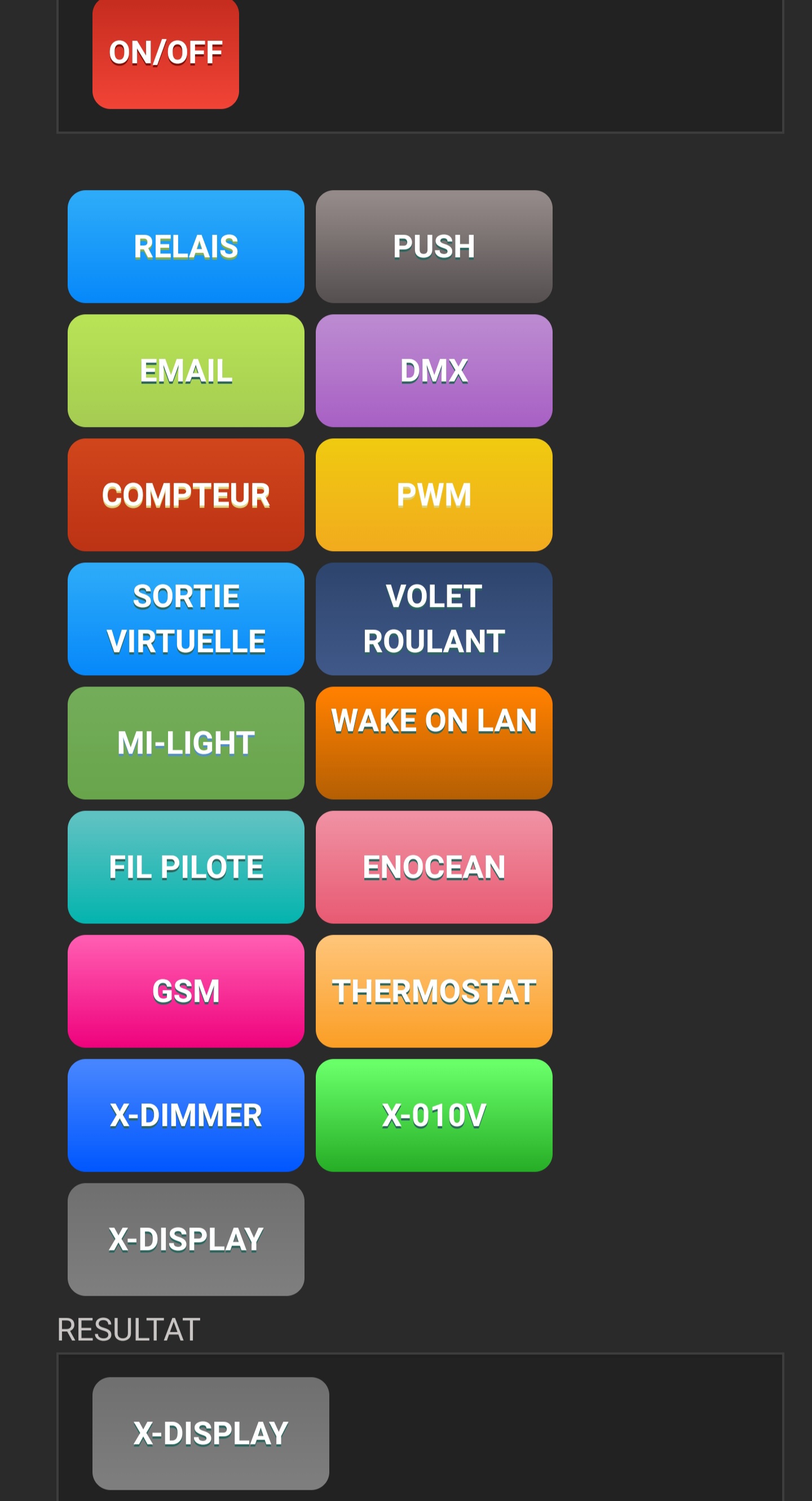Select the DMX button
Image resolution: width=812 pixels, height=1501 pixels.
[434, 371]
